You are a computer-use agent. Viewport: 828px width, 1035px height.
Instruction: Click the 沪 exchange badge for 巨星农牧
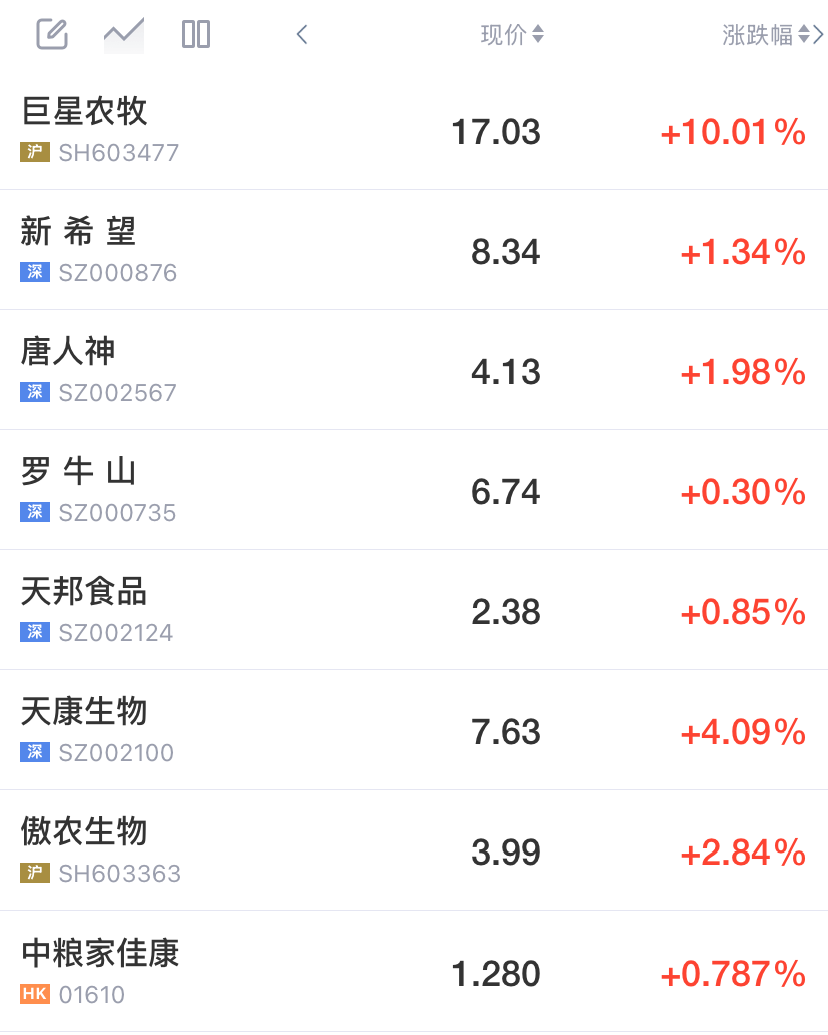(35, 152)
